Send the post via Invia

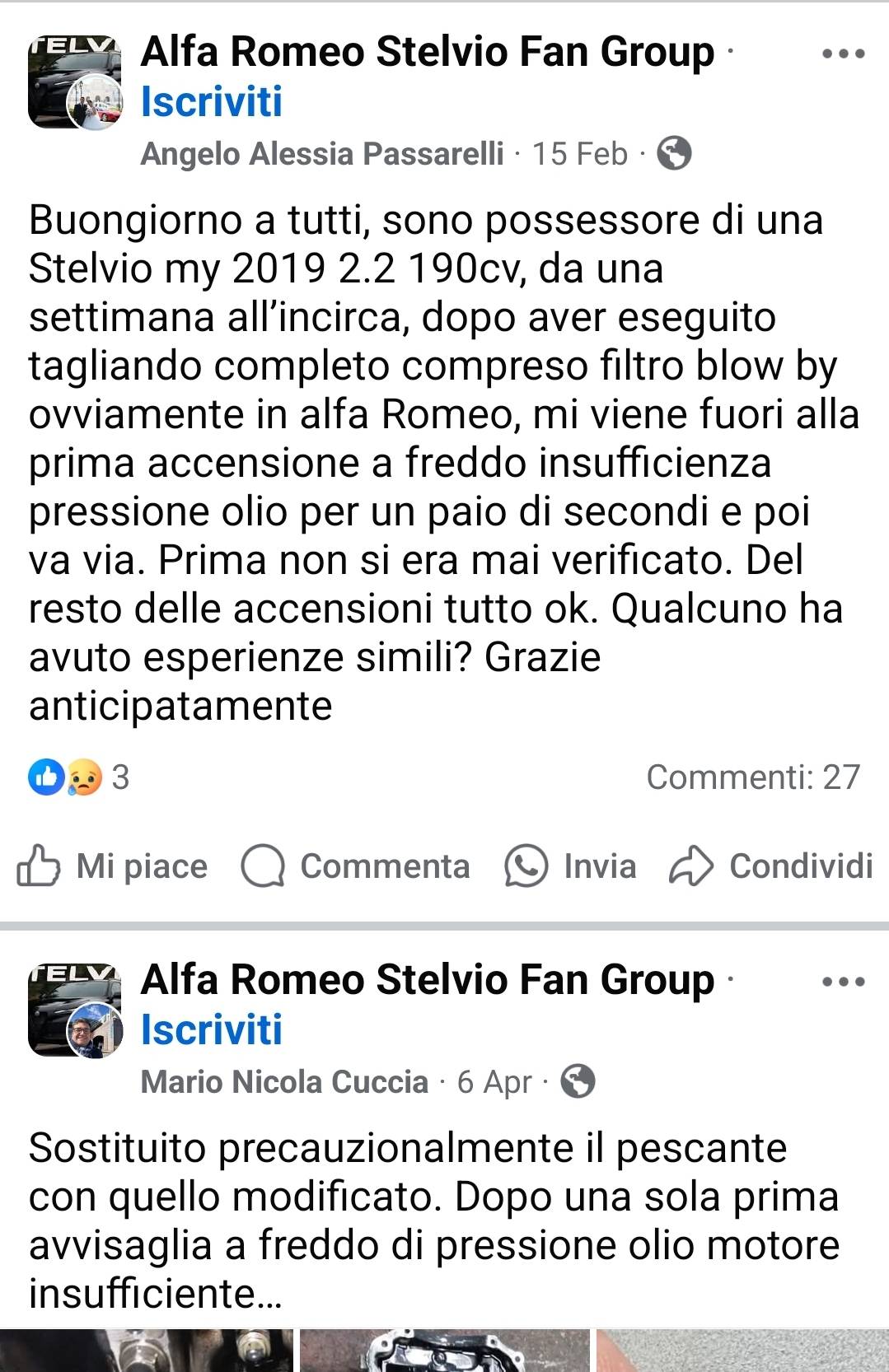click(x=570, y=866)
